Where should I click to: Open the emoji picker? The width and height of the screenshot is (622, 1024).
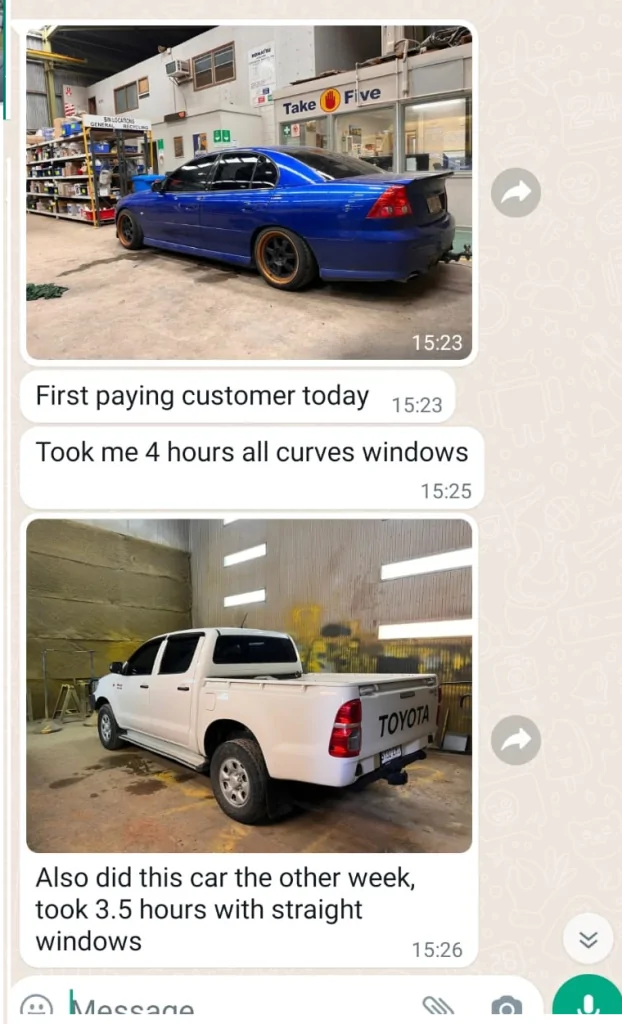coord(37,1008)
